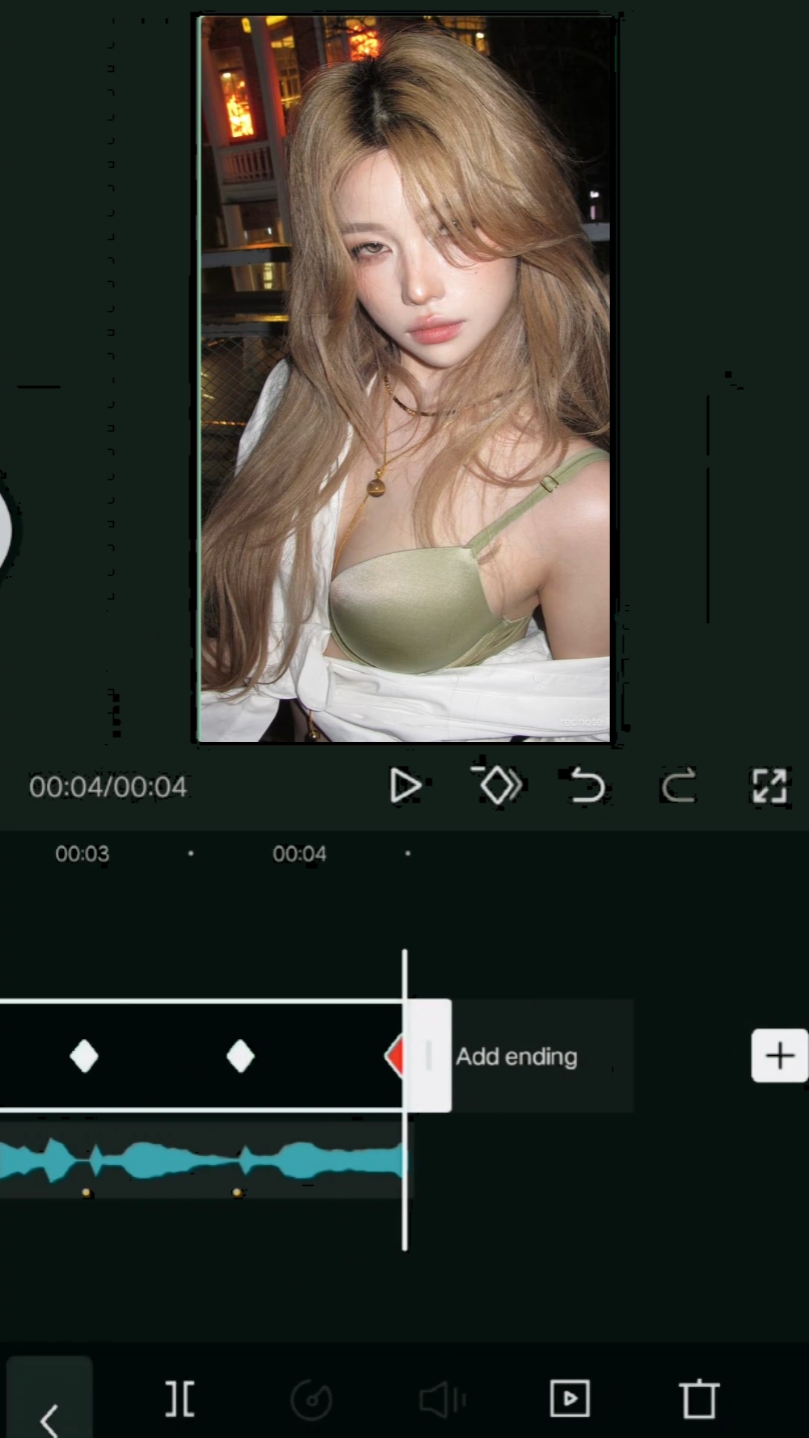Toggle the keyframe diamond button
Viewport: 809px width, 1438px height.
coord(496,786)
